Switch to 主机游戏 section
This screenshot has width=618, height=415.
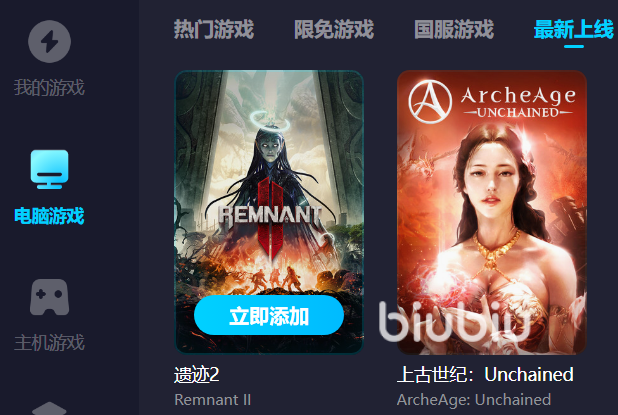tap(48, 315)
